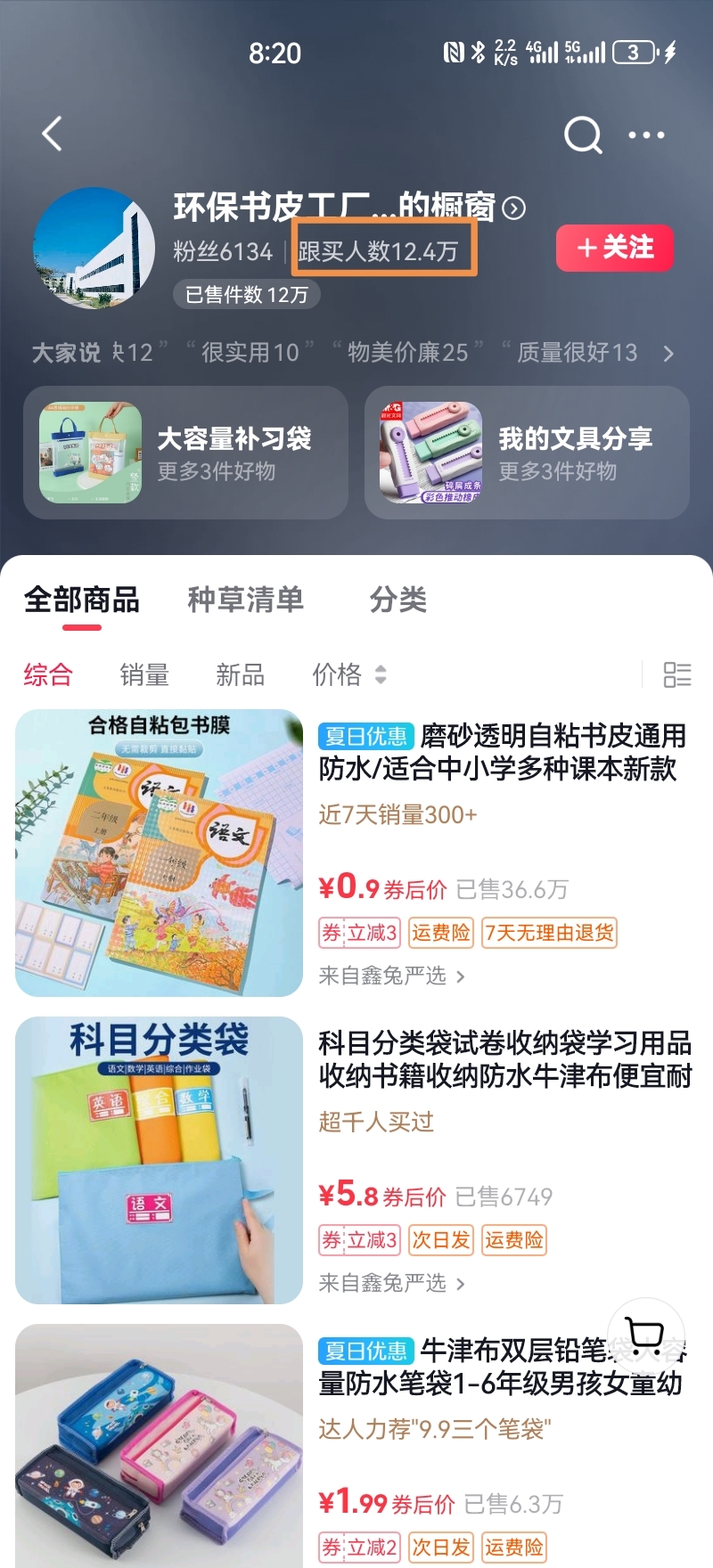This screenshot has width=713, height=1568.
Task: Open the 大容量补习袋 collection card
Action: 185,453
